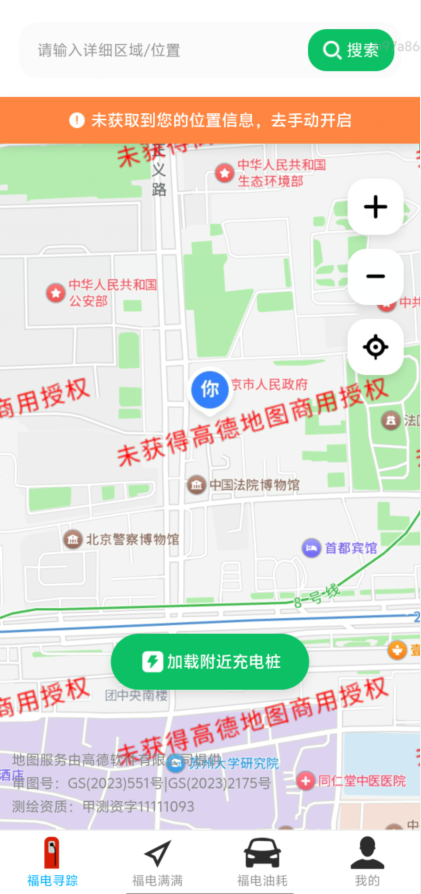The height and width of the screenshot is (894, 421).
Task: Recenter map to my current location
Action: [376, 347]
